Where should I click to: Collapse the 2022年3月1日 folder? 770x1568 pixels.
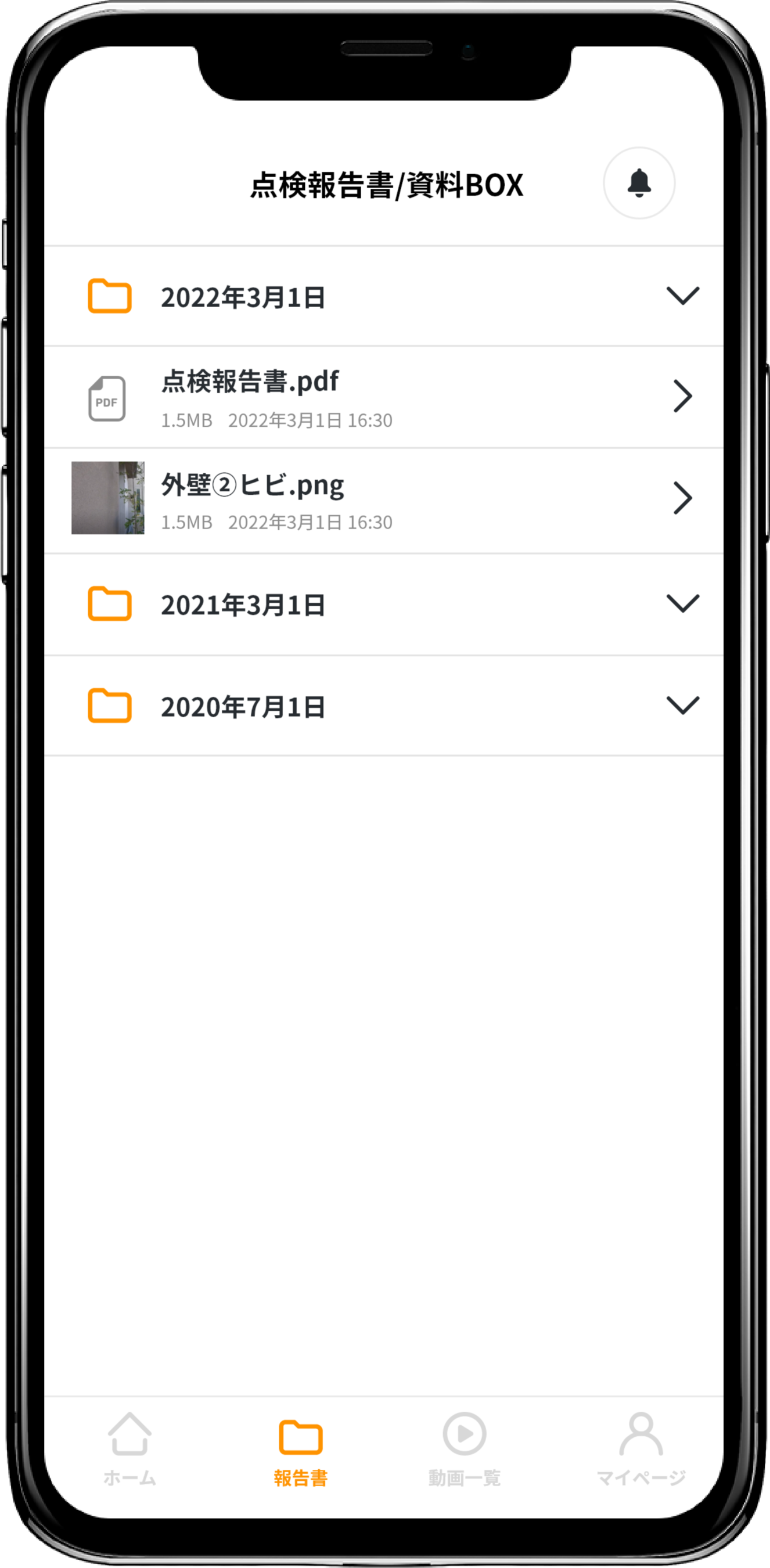pyautogui.click(x=682, y=296)
